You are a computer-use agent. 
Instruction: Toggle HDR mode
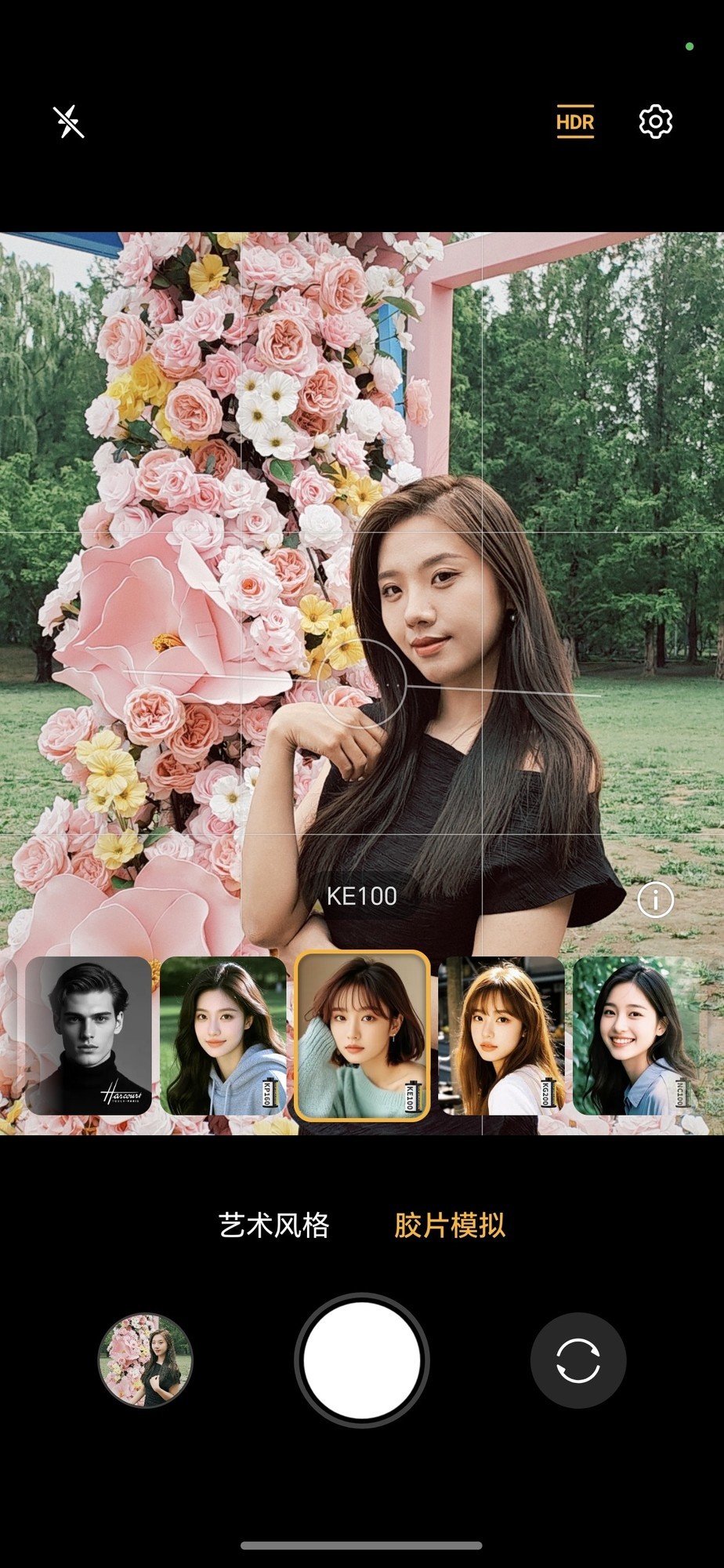pyautogui.click(x=575, y=122)
